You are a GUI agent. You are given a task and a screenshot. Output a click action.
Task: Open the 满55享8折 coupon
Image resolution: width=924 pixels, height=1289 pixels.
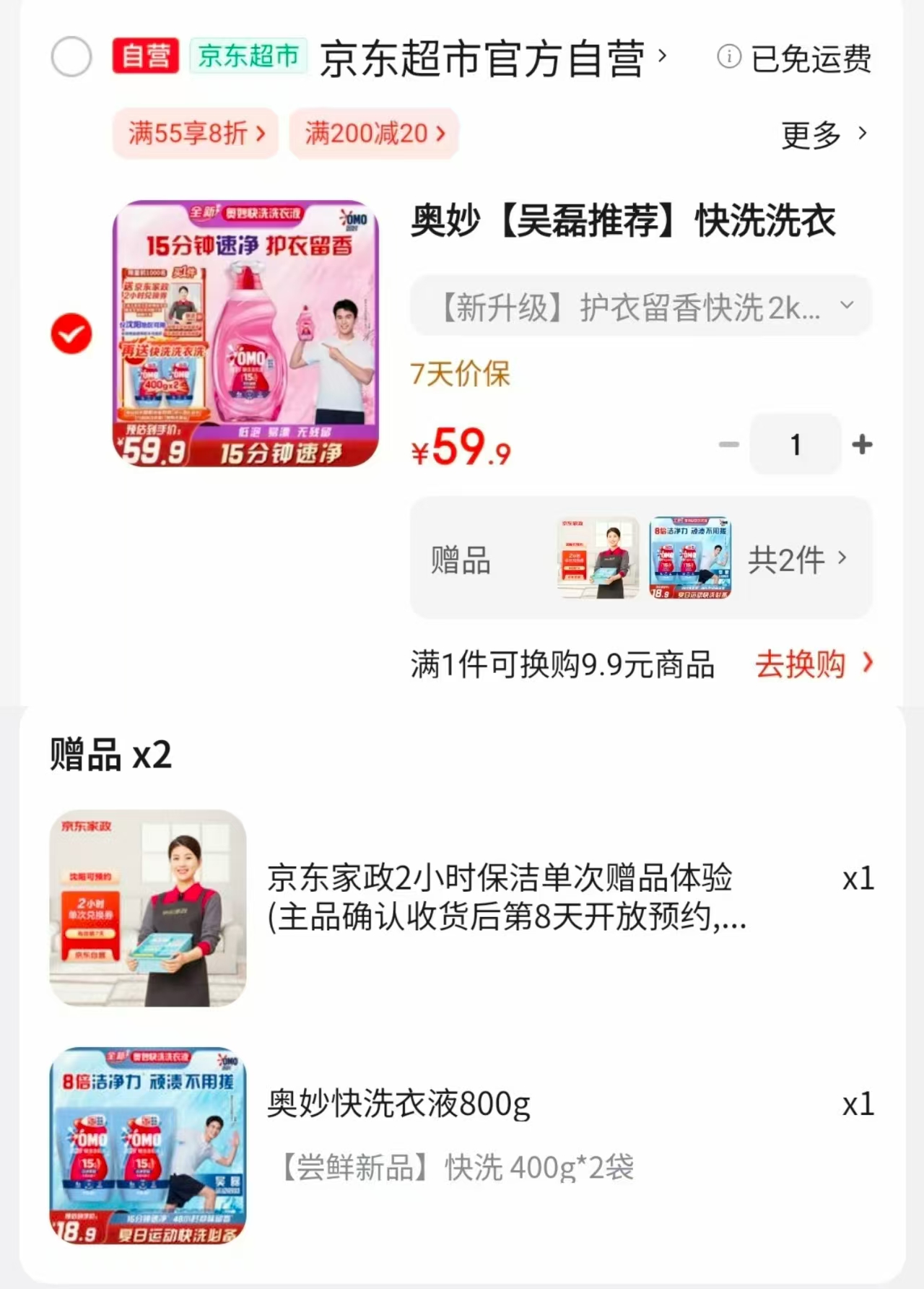tap(196, 134)
